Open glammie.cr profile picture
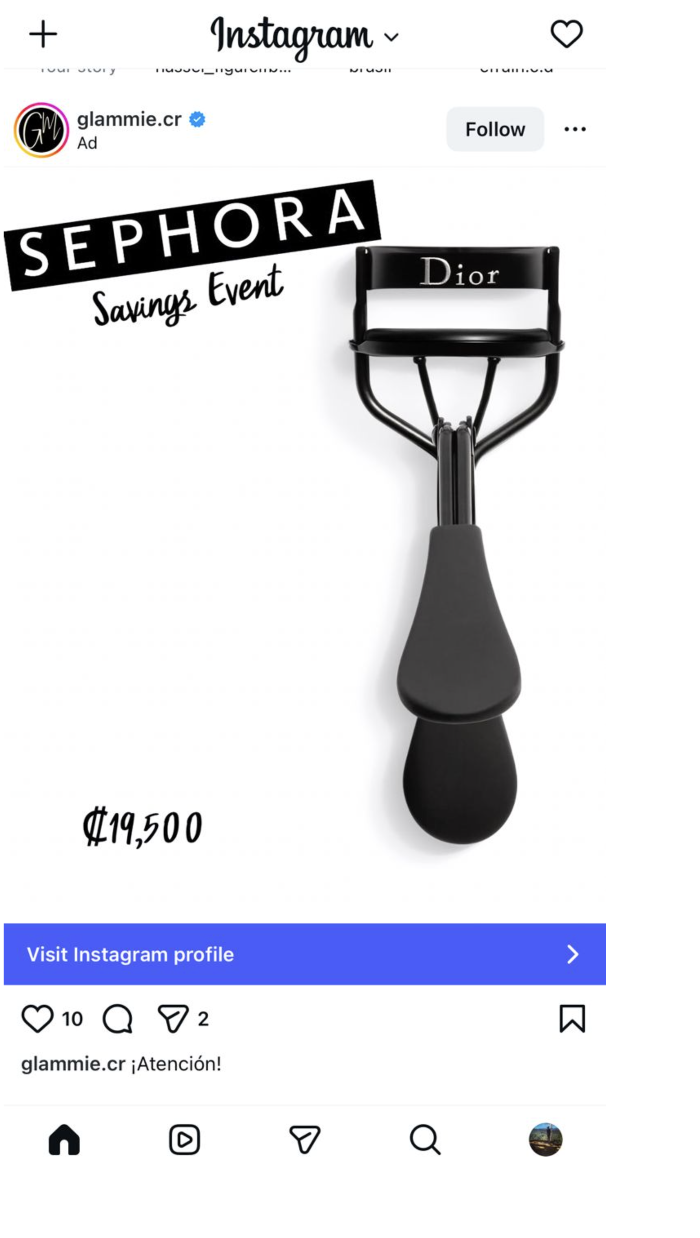Image resolution: width=700 pixels, height=1238 pixels. (x=41, y=130)
